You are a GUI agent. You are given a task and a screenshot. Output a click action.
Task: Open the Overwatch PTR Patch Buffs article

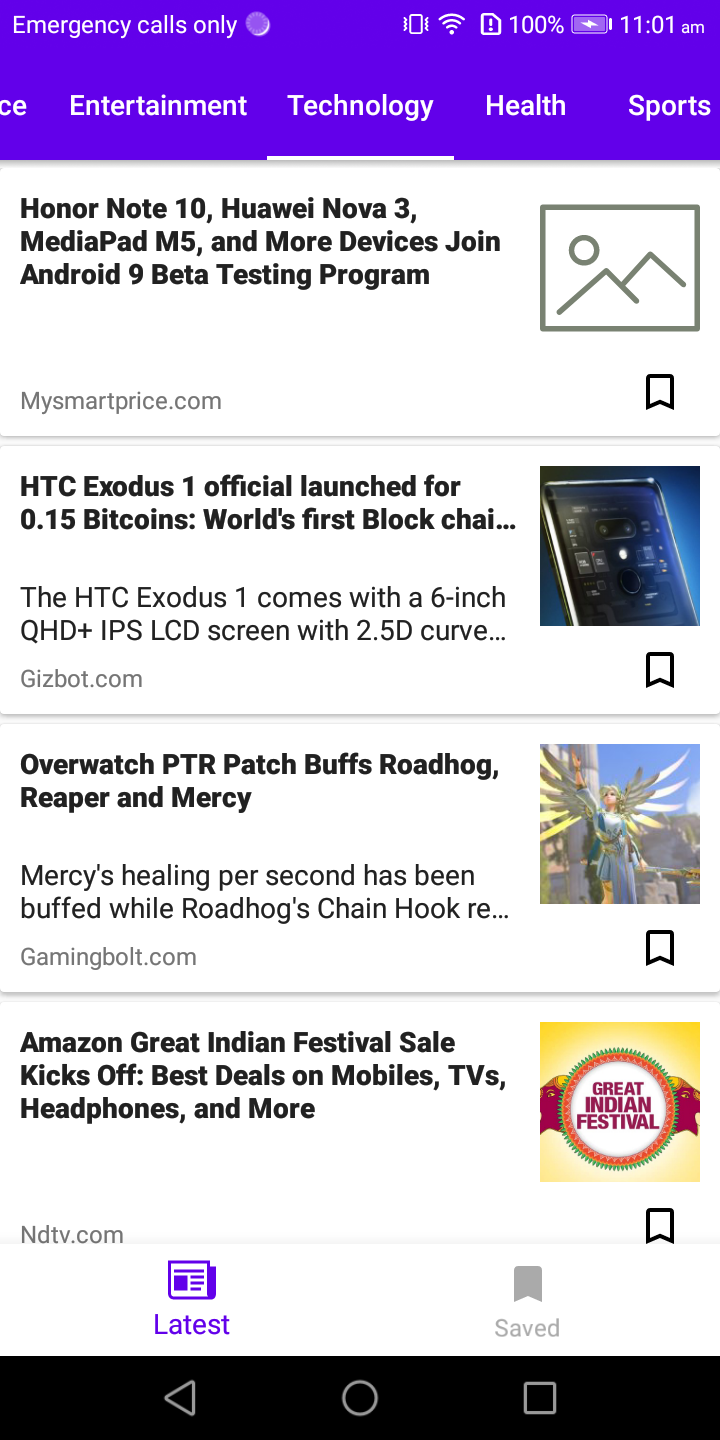tap(260, 781)
